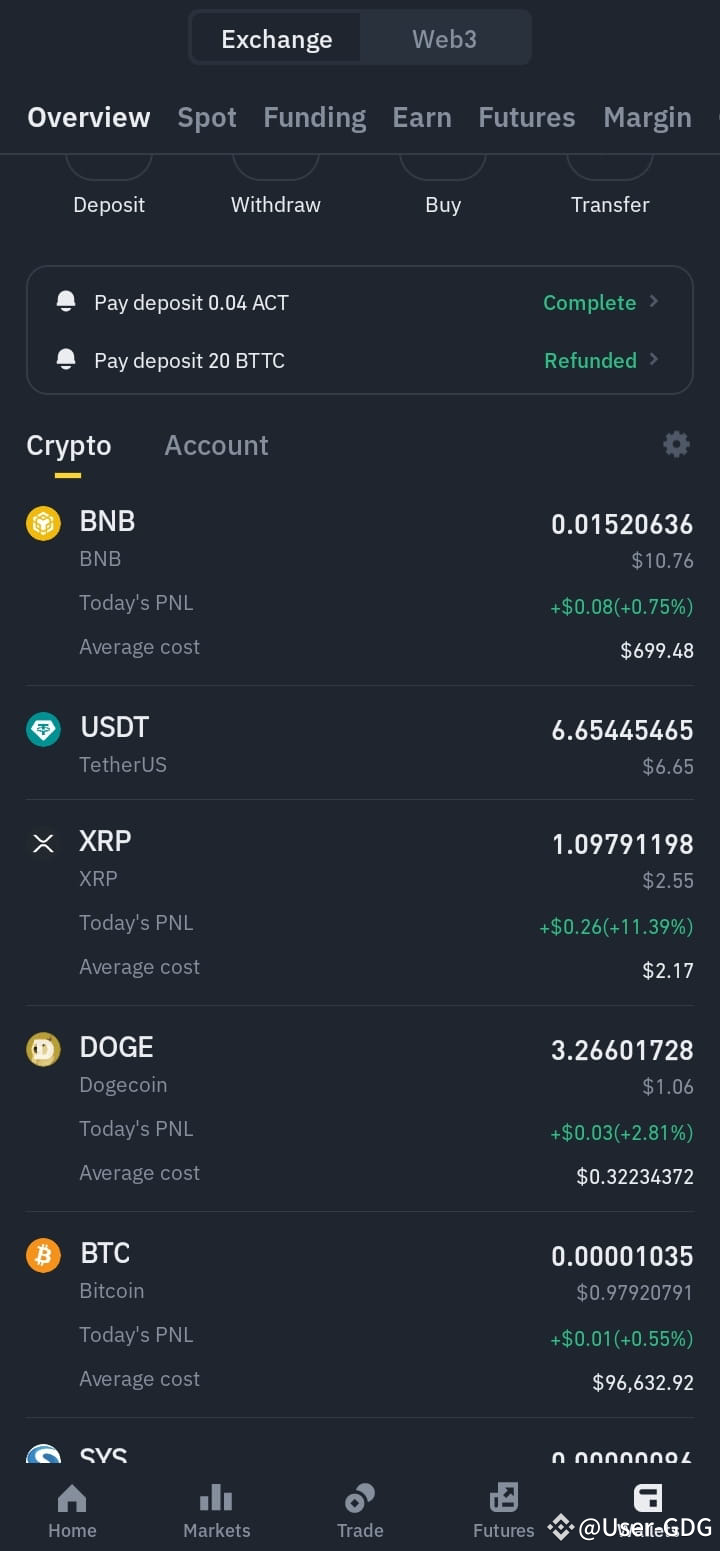Select the XRP coin icon
Screen dimensions: 720x1551
pos(42,843)
